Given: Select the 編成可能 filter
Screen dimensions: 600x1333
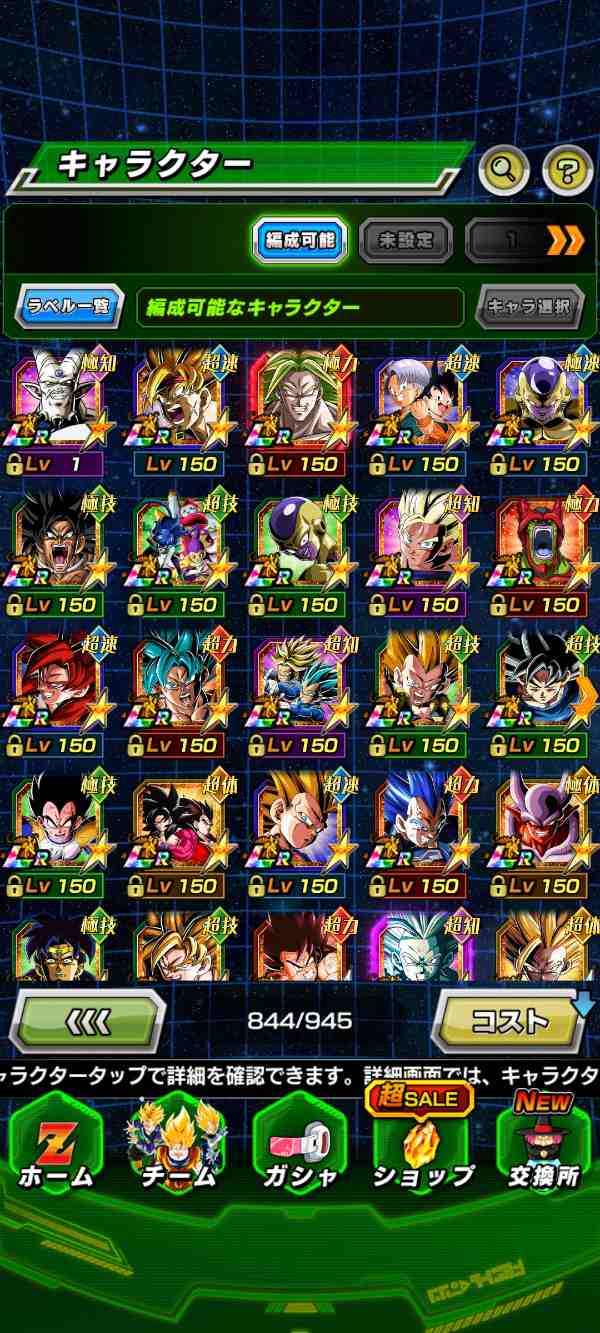Looking at the screenshot, I should click(300, 240).
